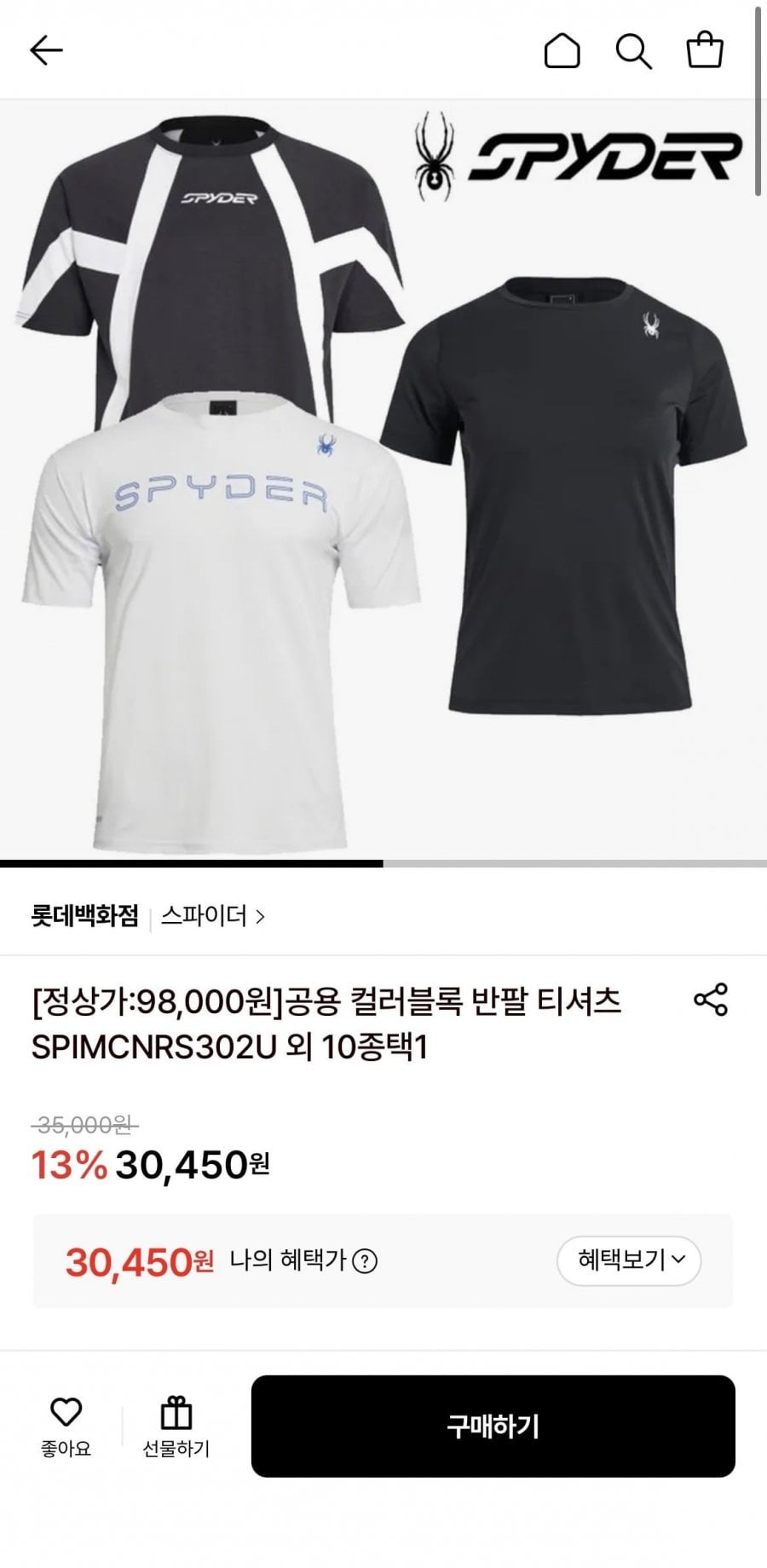Tap the 구매하기 purchase button

click(493, 1426)
